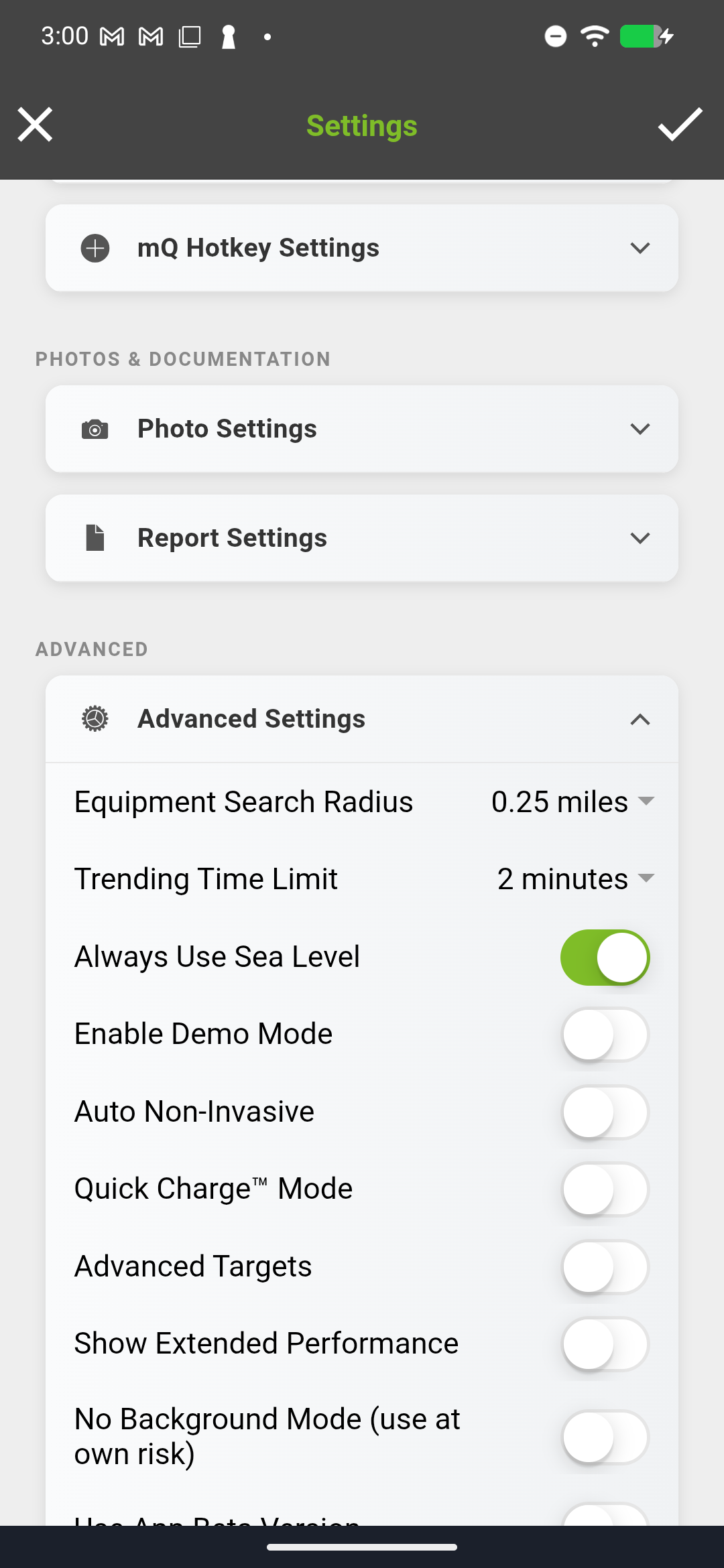This screenshot has width=724, height=1568.
Task: Tap the Gmail notification icon
Action: [111, 36]
